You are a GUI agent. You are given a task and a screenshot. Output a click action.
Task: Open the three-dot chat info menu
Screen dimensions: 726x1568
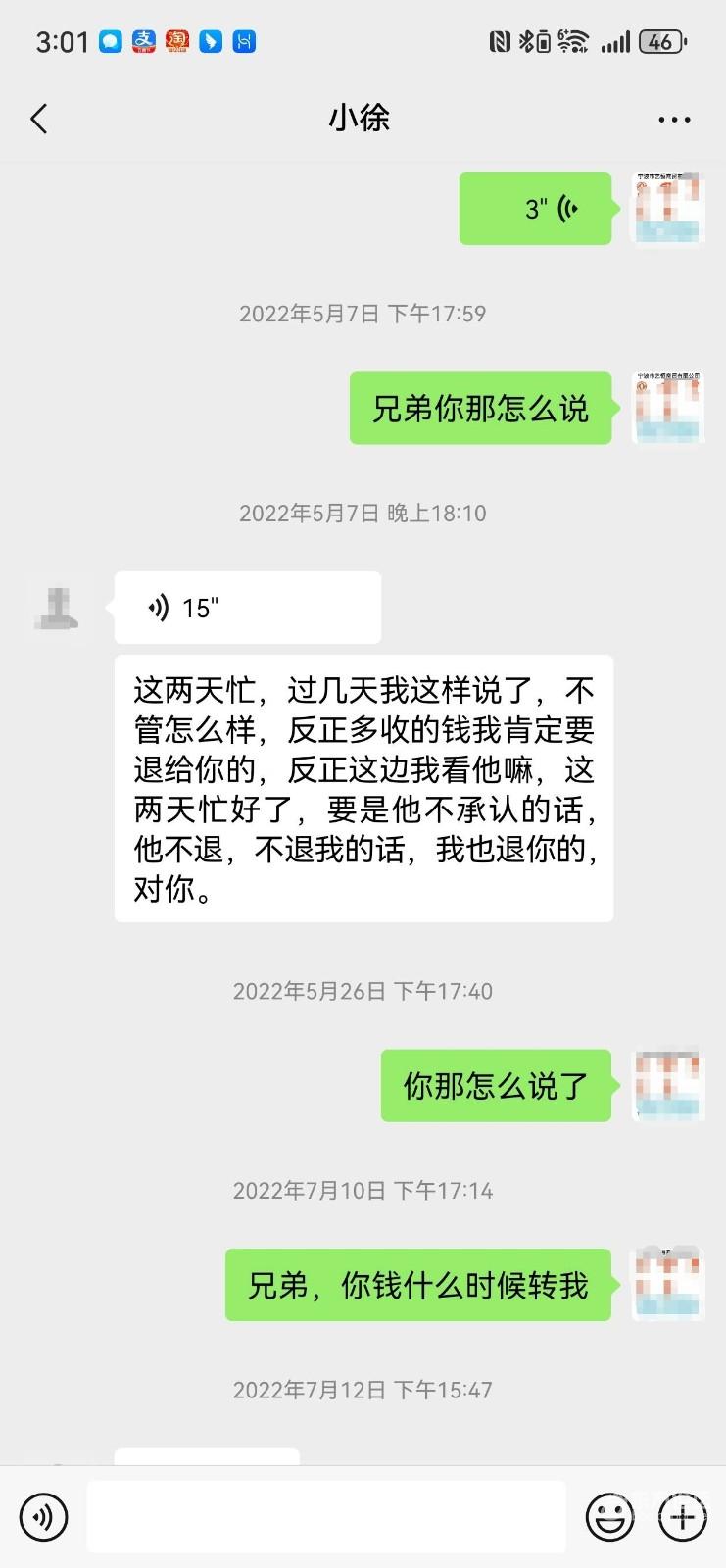click(674, 120)
